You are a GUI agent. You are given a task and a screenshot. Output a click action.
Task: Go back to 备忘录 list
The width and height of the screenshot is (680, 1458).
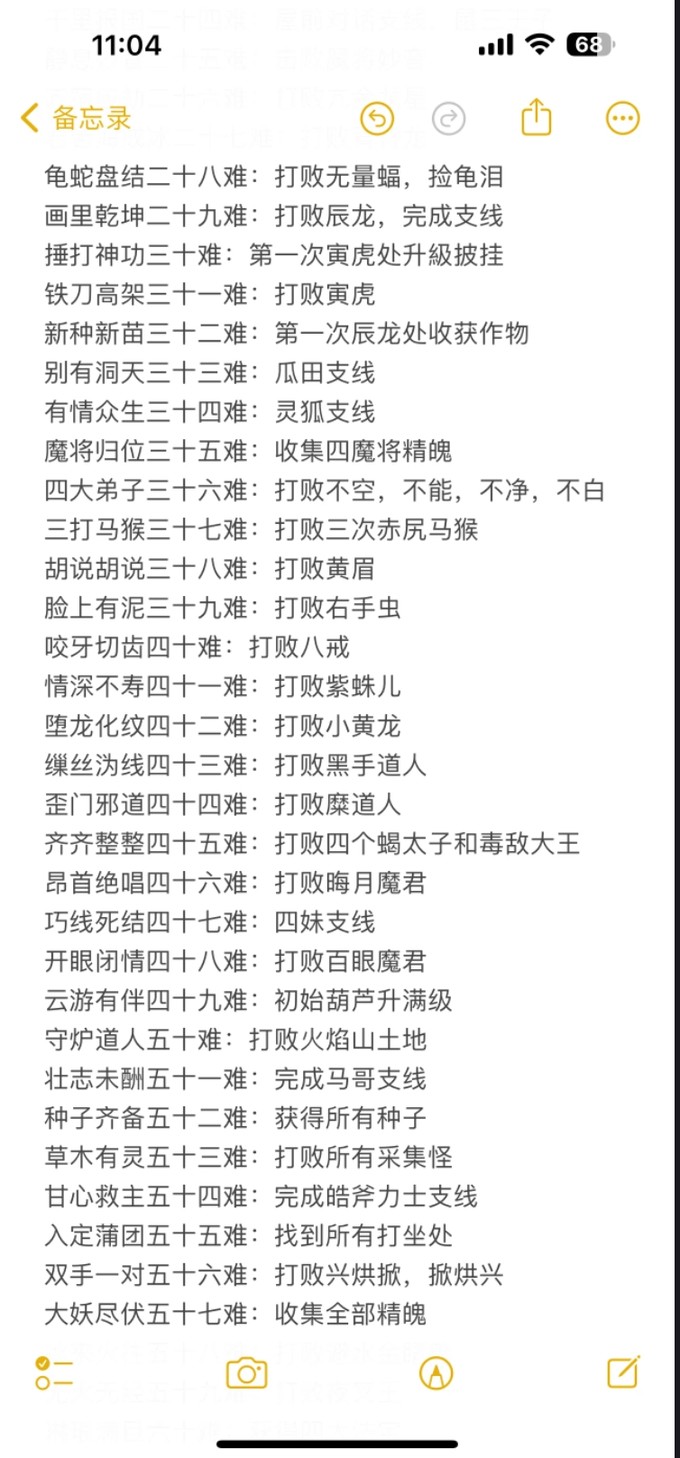point(76,118)
